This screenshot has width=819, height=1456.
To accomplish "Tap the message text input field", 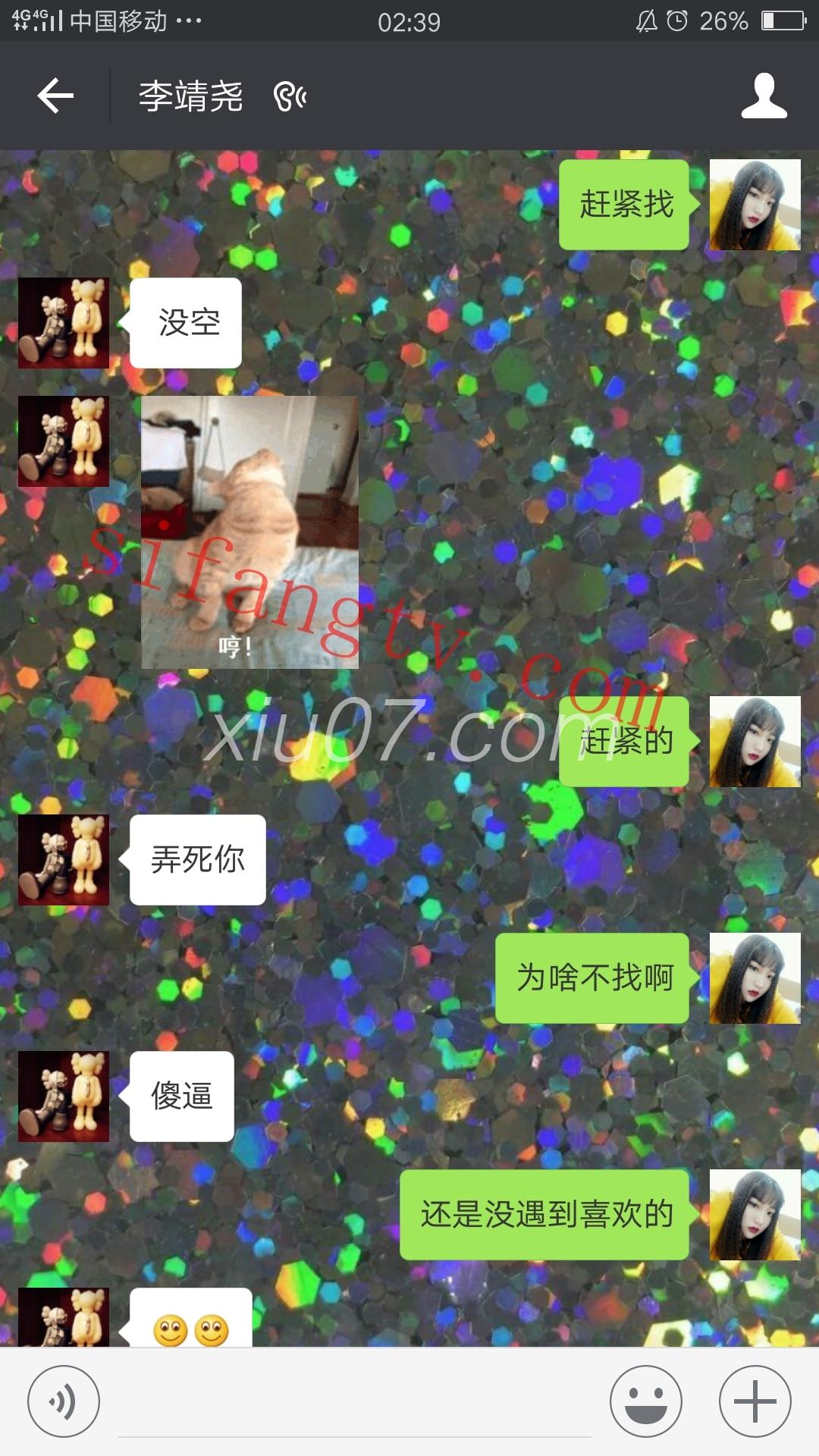I will (x=354, y=1403).
